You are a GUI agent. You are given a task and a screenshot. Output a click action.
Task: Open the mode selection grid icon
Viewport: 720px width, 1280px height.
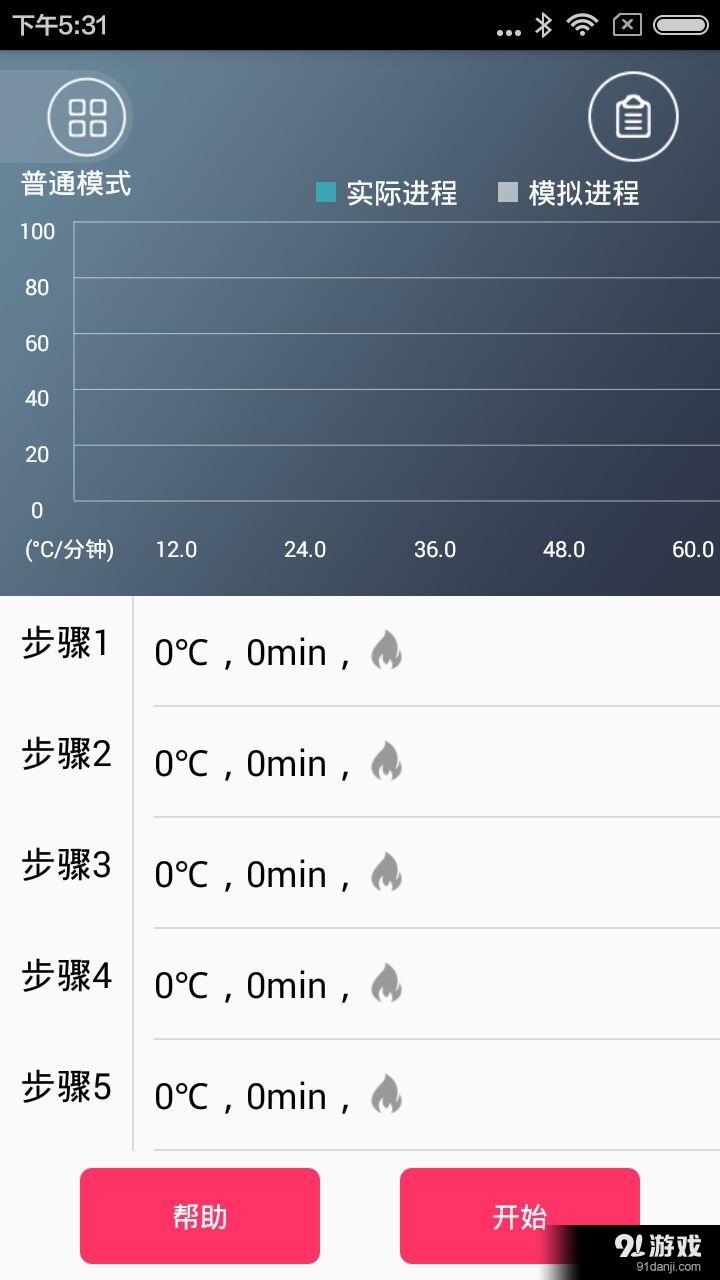(86, 116)
